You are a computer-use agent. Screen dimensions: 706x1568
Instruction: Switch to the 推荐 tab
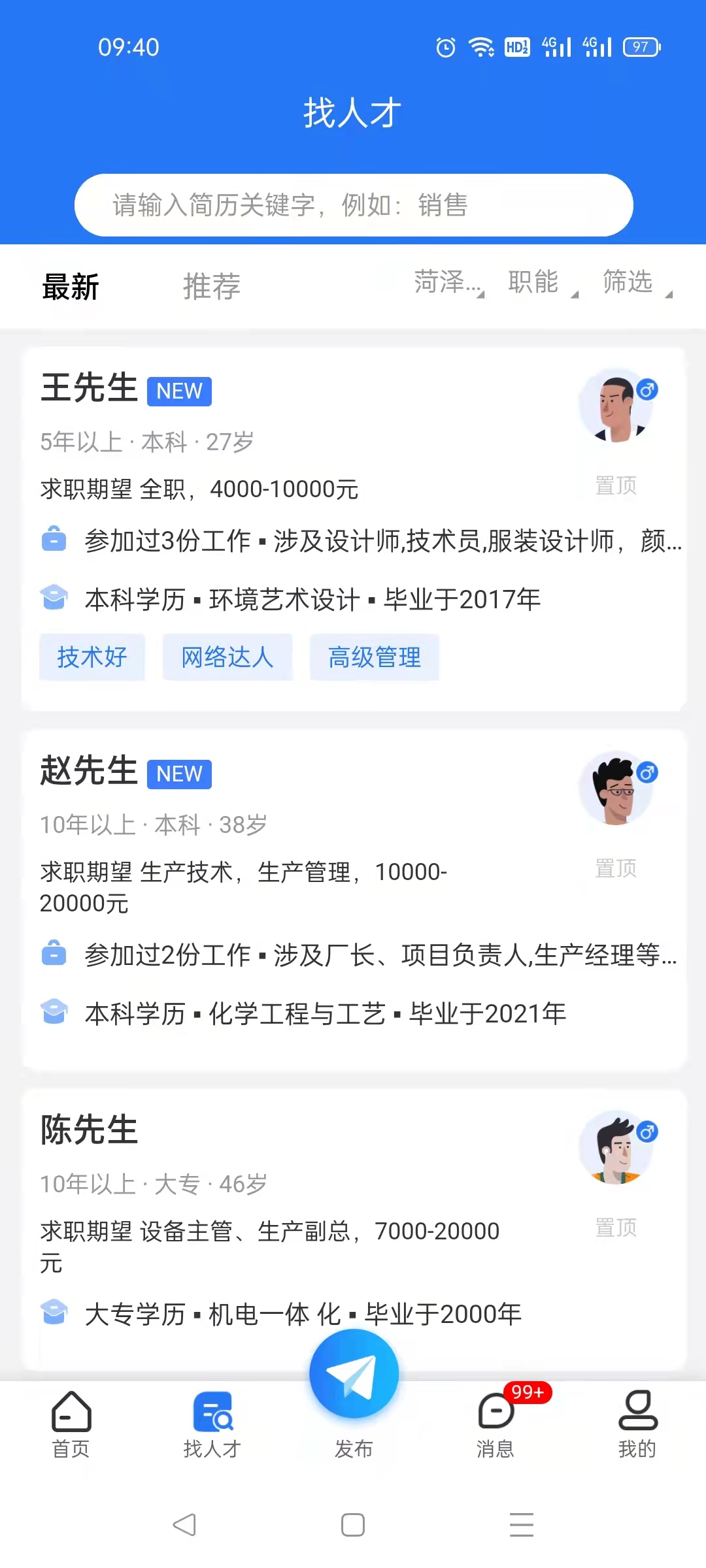click(211, 286)
